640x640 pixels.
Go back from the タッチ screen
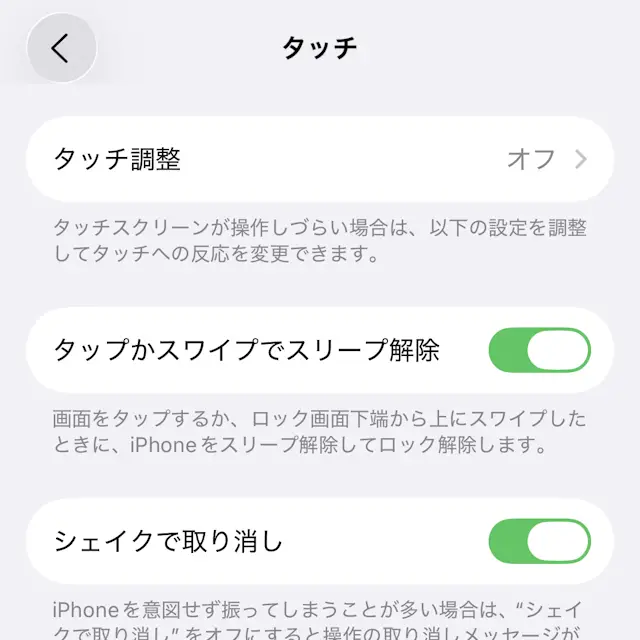61,48
